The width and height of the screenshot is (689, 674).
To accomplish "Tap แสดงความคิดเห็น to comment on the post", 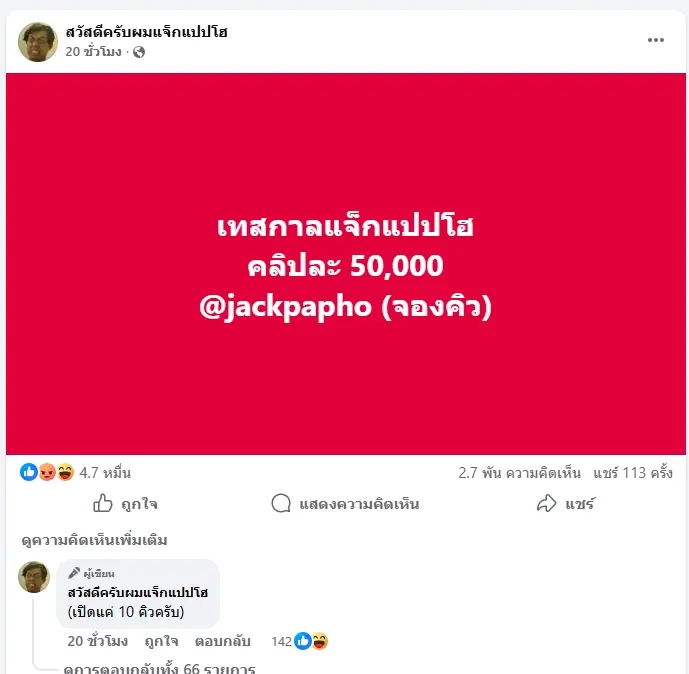I will point(345,503).
